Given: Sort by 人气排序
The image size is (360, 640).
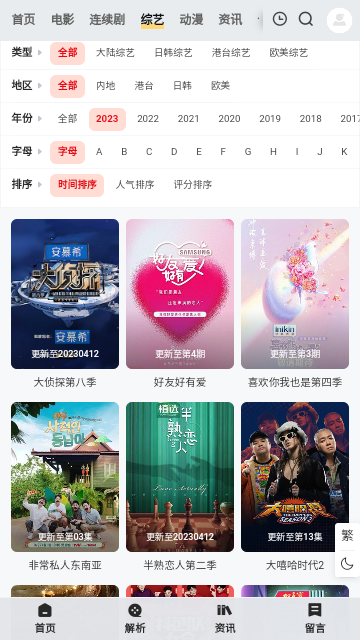Looking at the screenshot, I should click(x=135, y=185).
